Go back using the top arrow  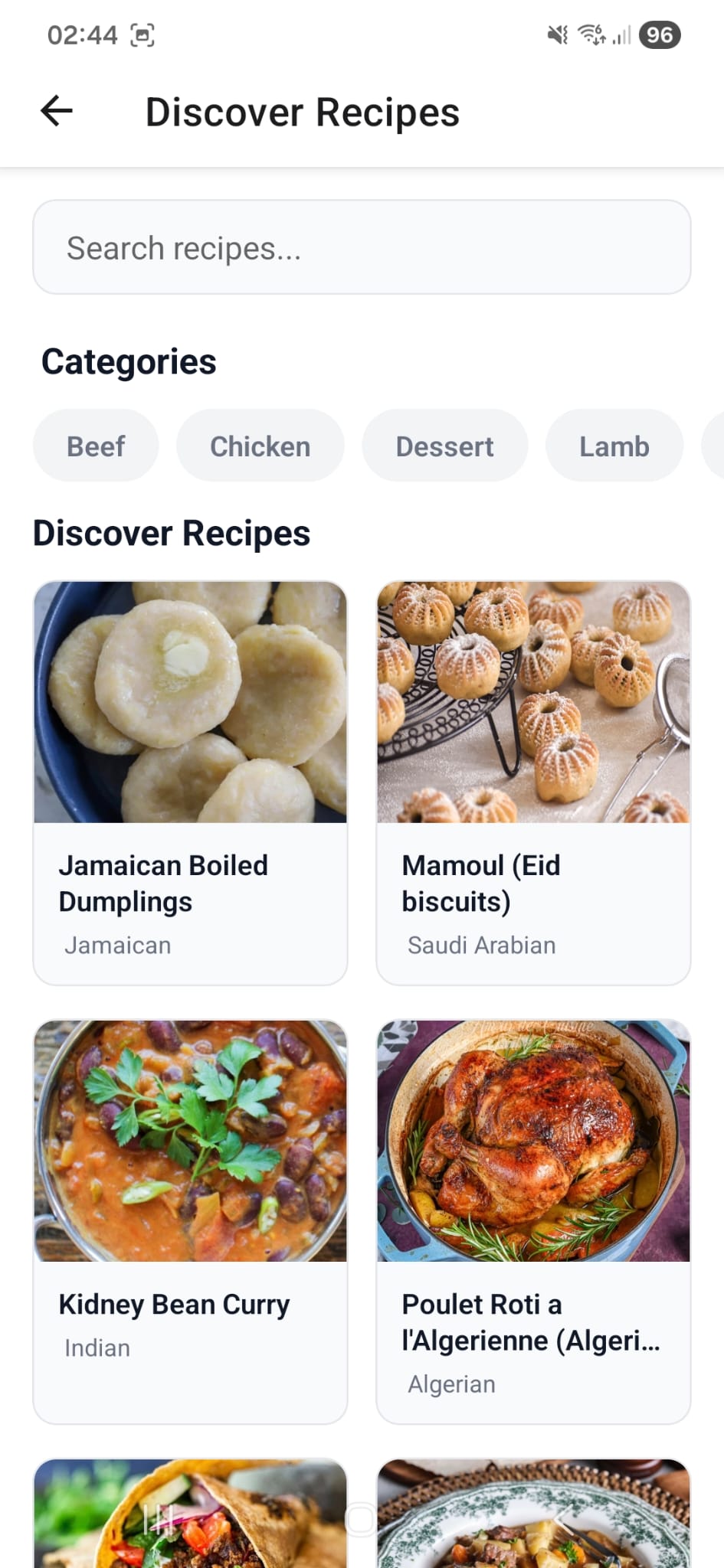point(57,112)
